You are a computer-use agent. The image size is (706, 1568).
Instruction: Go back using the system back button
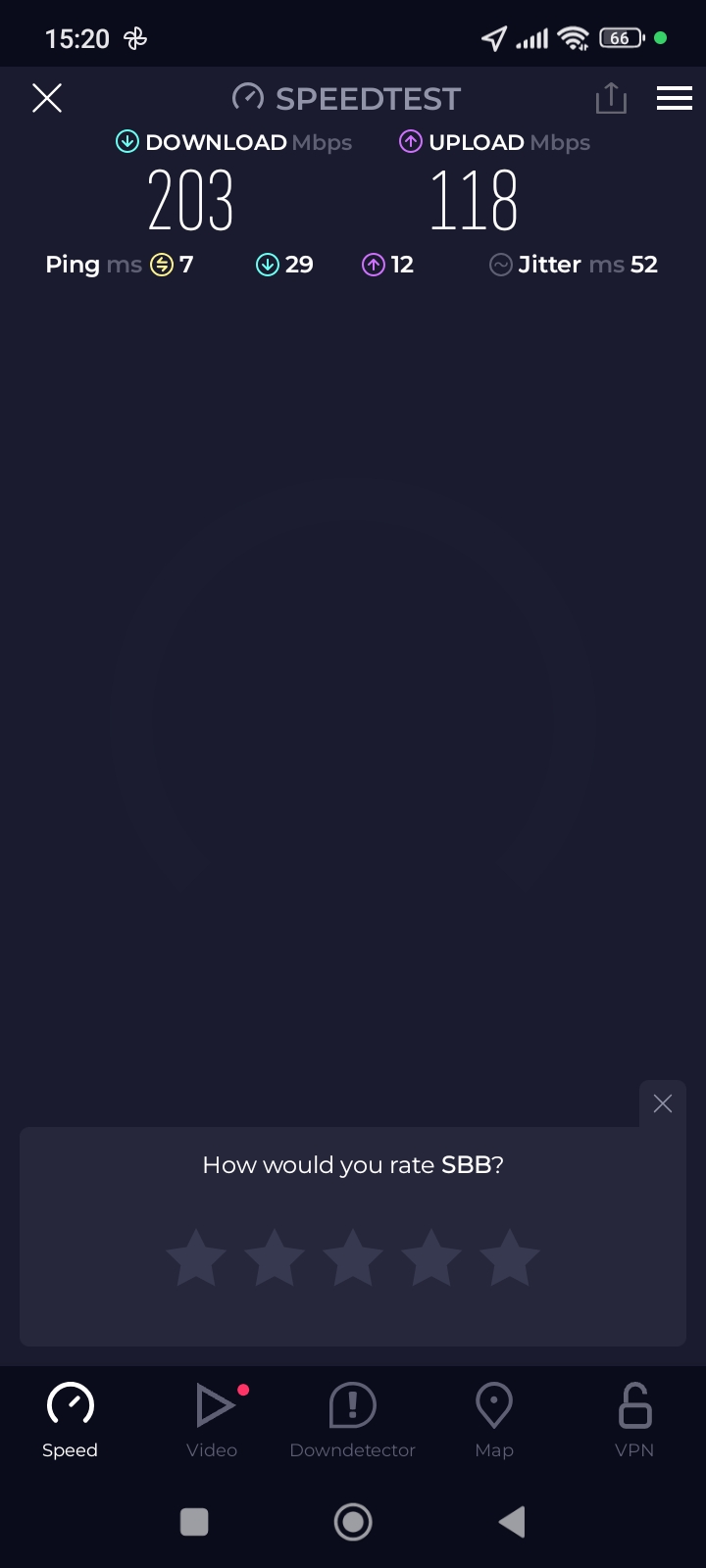(512, 1522)
